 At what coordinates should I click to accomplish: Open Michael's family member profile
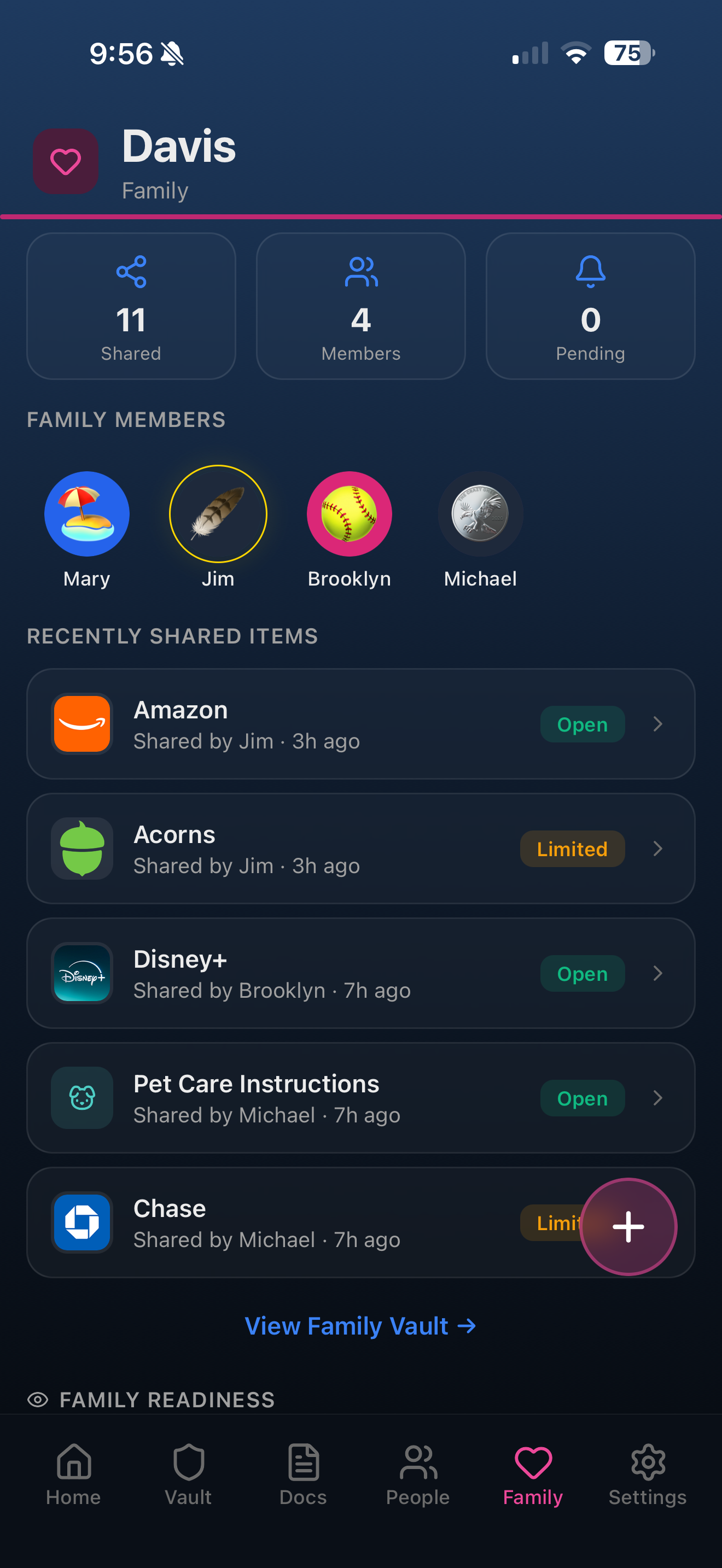[x=480, y=514]
